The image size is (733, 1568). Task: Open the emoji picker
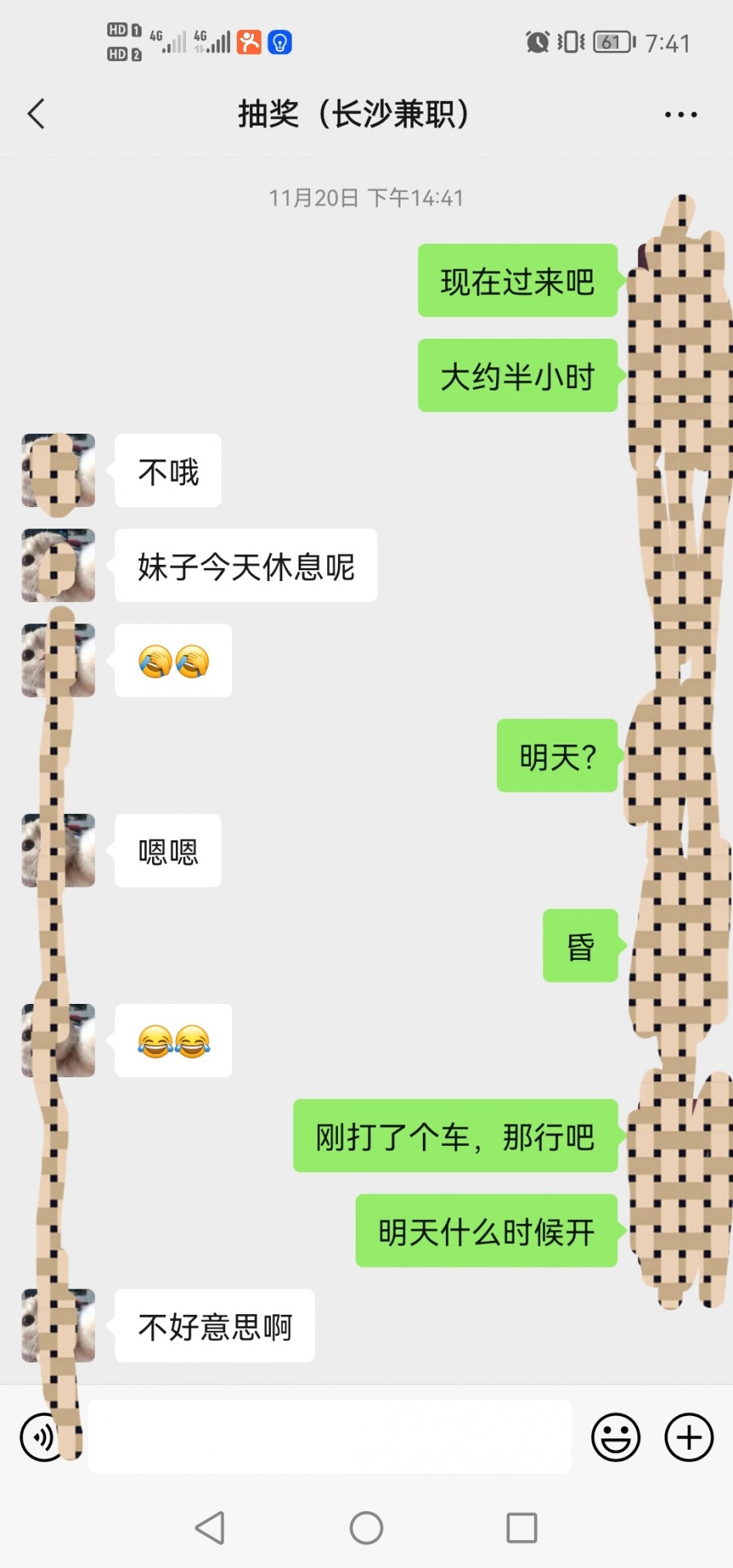tap(615, 1437)
